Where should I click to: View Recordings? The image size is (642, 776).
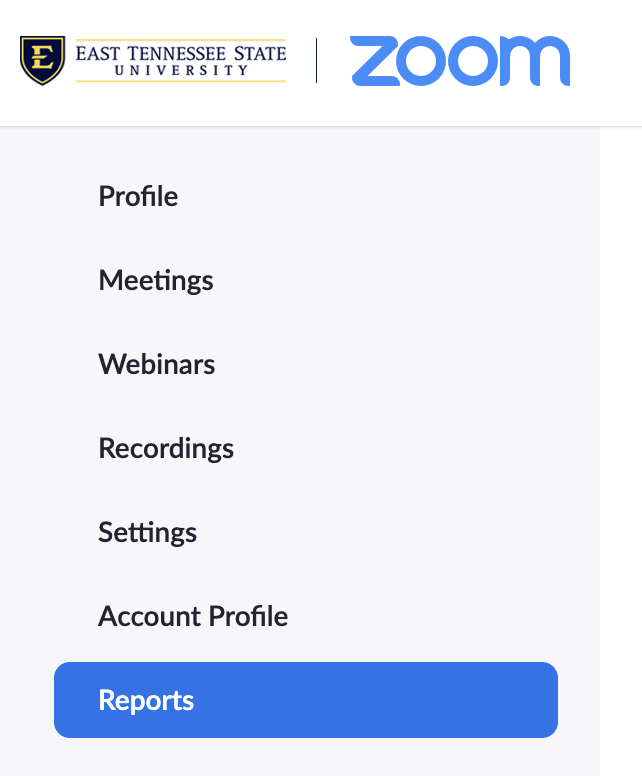[x=166, y=448]
